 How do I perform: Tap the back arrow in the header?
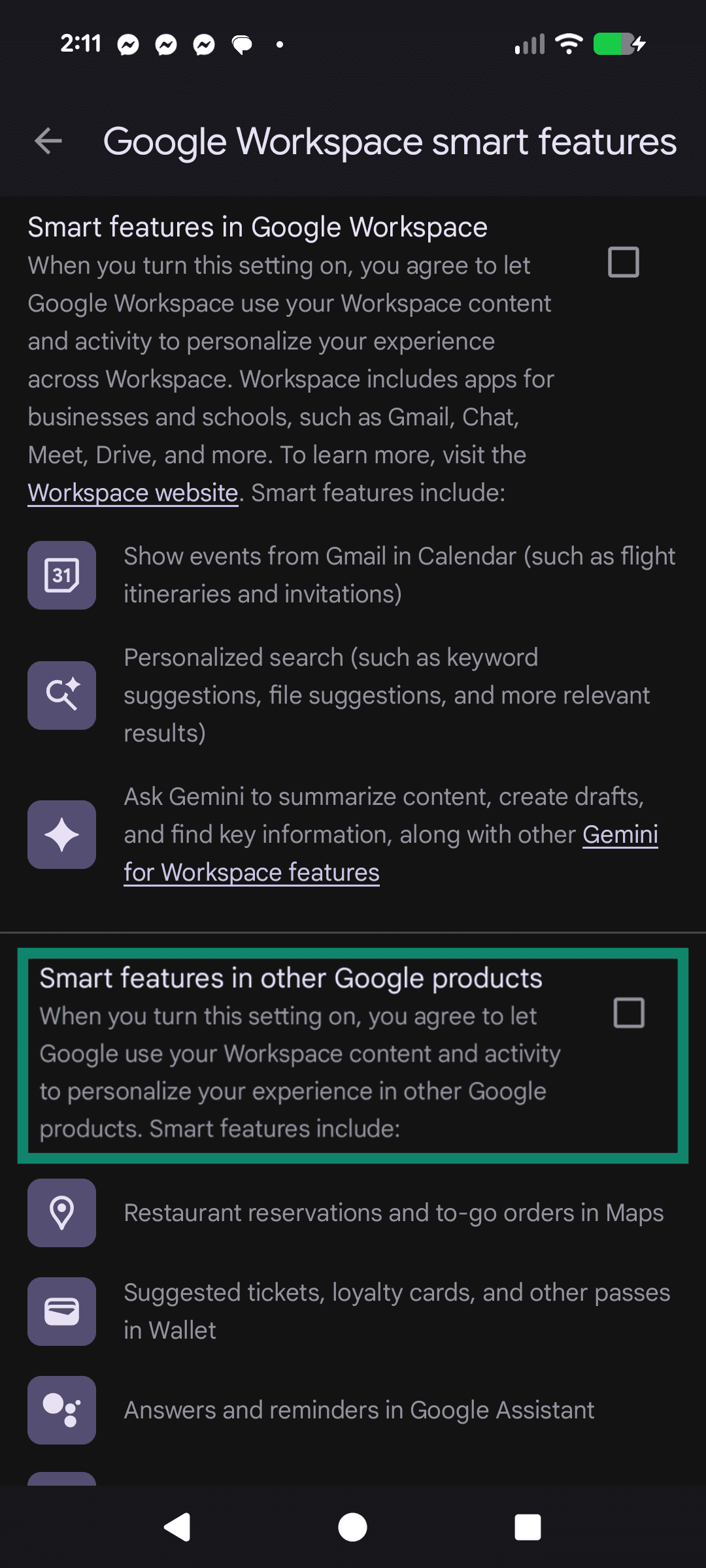[x=49, y=140]
